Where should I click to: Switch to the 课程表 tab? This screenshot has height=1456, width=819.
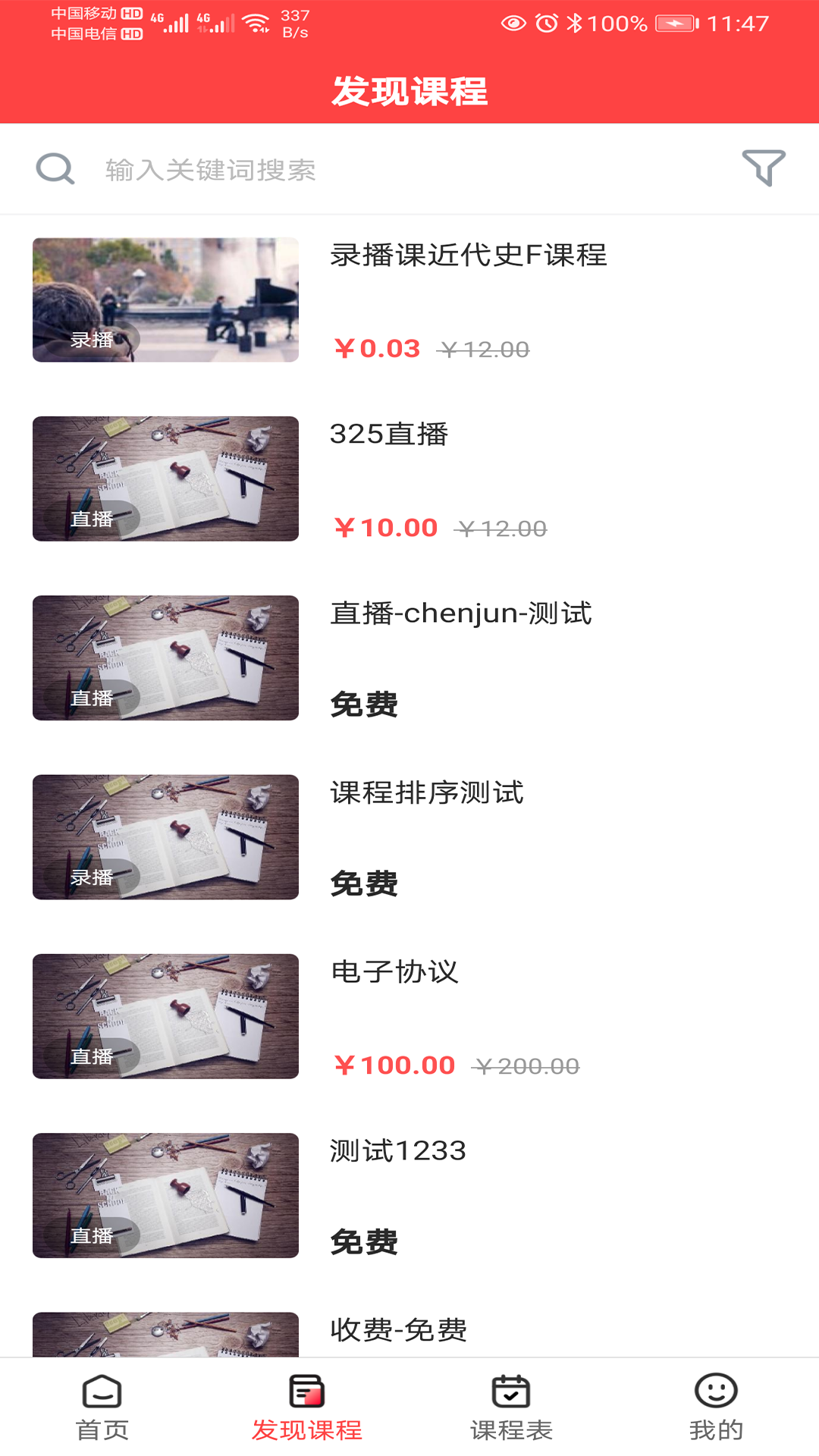click(x=511, y=1407)
